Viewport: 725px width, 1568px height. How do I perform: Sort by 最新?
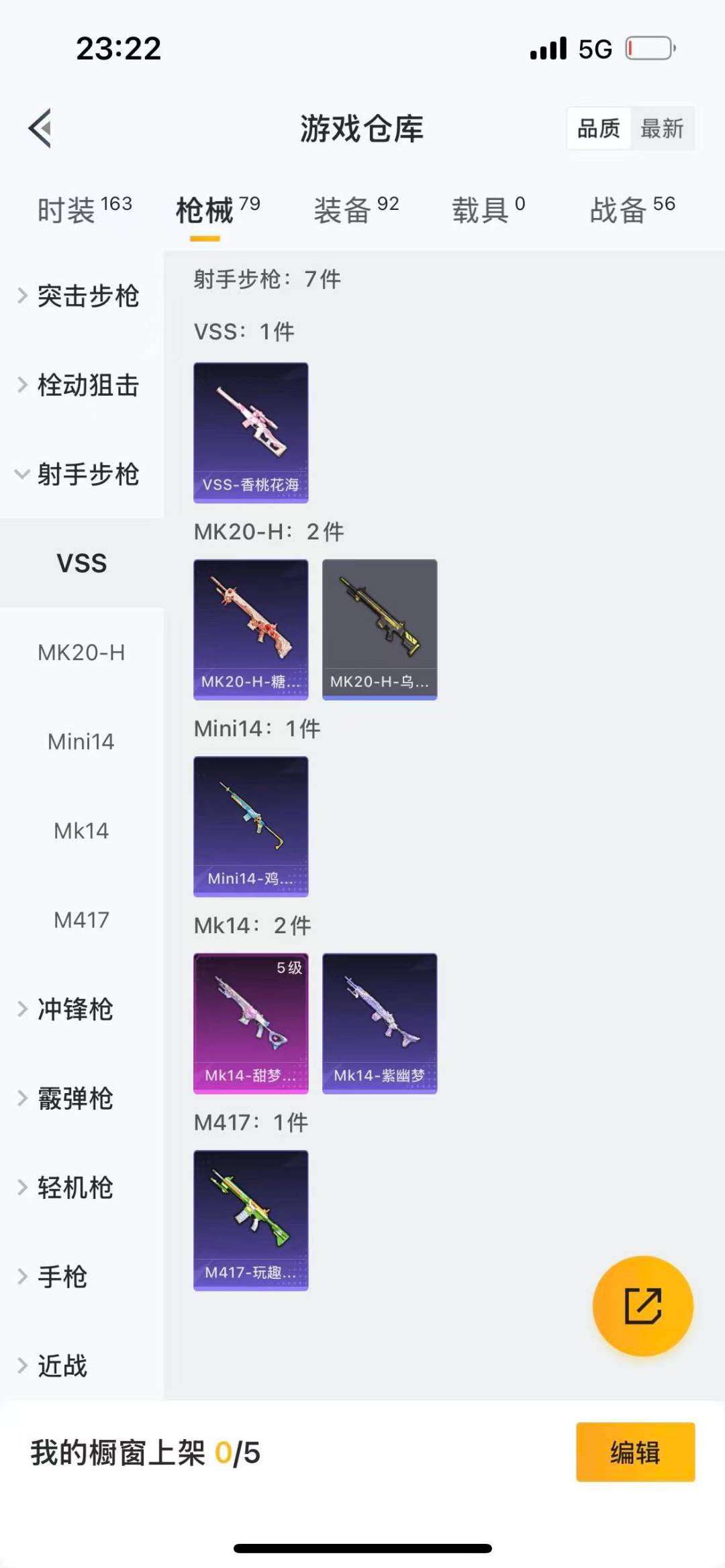pos(661,128)
